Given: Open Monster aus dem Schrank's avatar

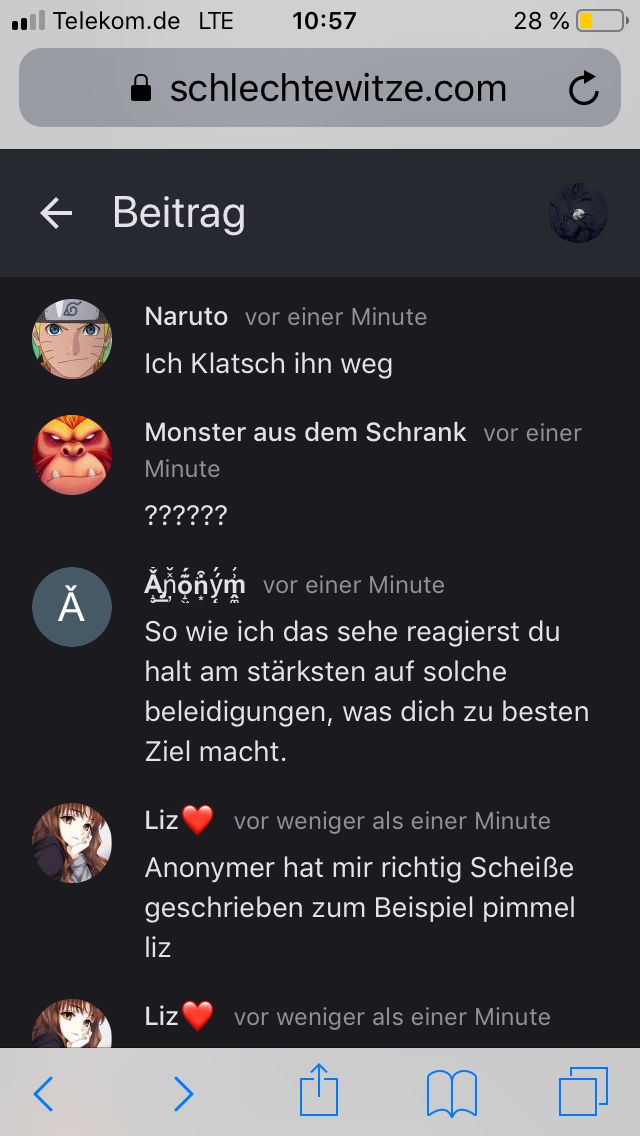Looking at the screenshot, I should (x=72, y=455).
